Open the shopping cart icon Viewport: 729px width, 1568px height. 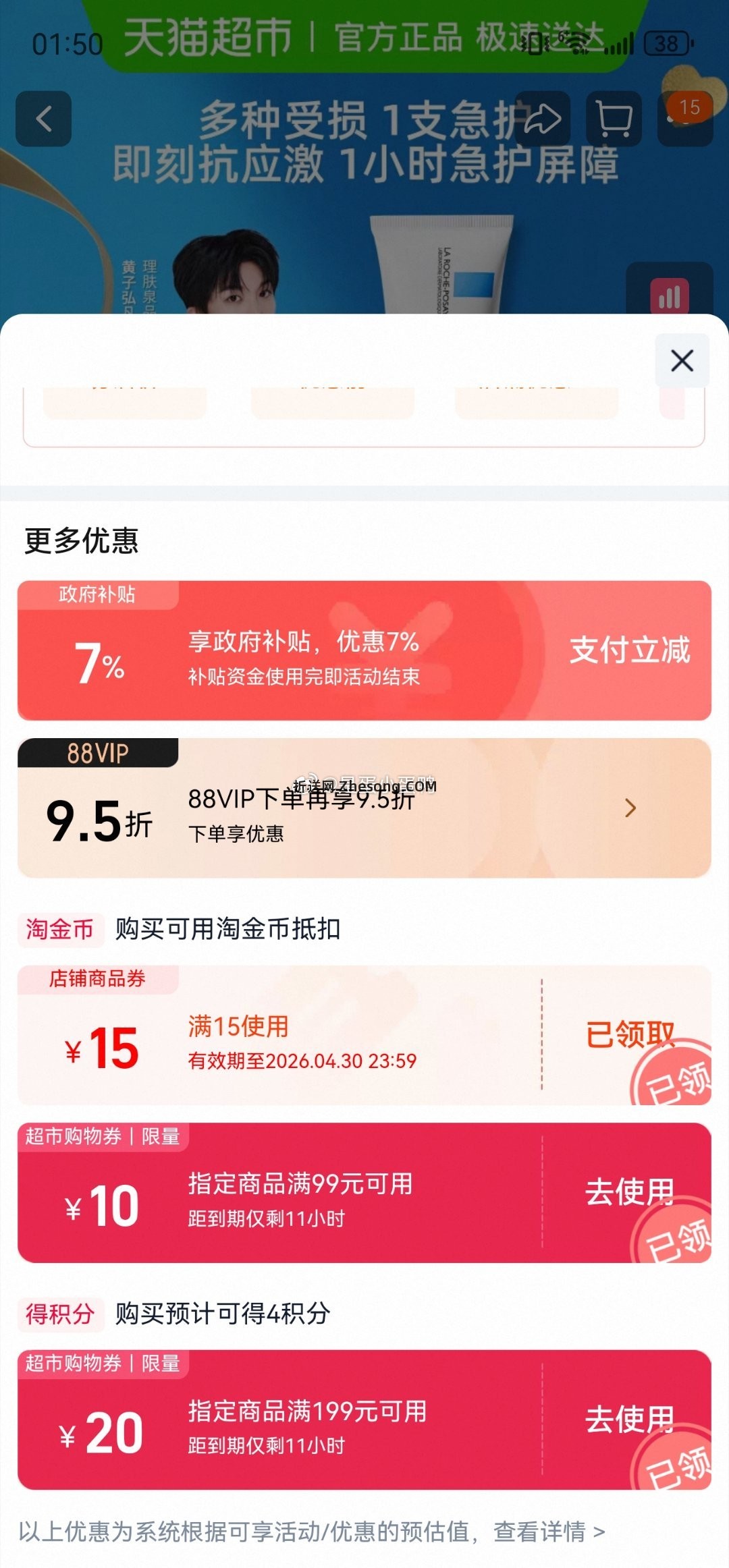(613, 120)
